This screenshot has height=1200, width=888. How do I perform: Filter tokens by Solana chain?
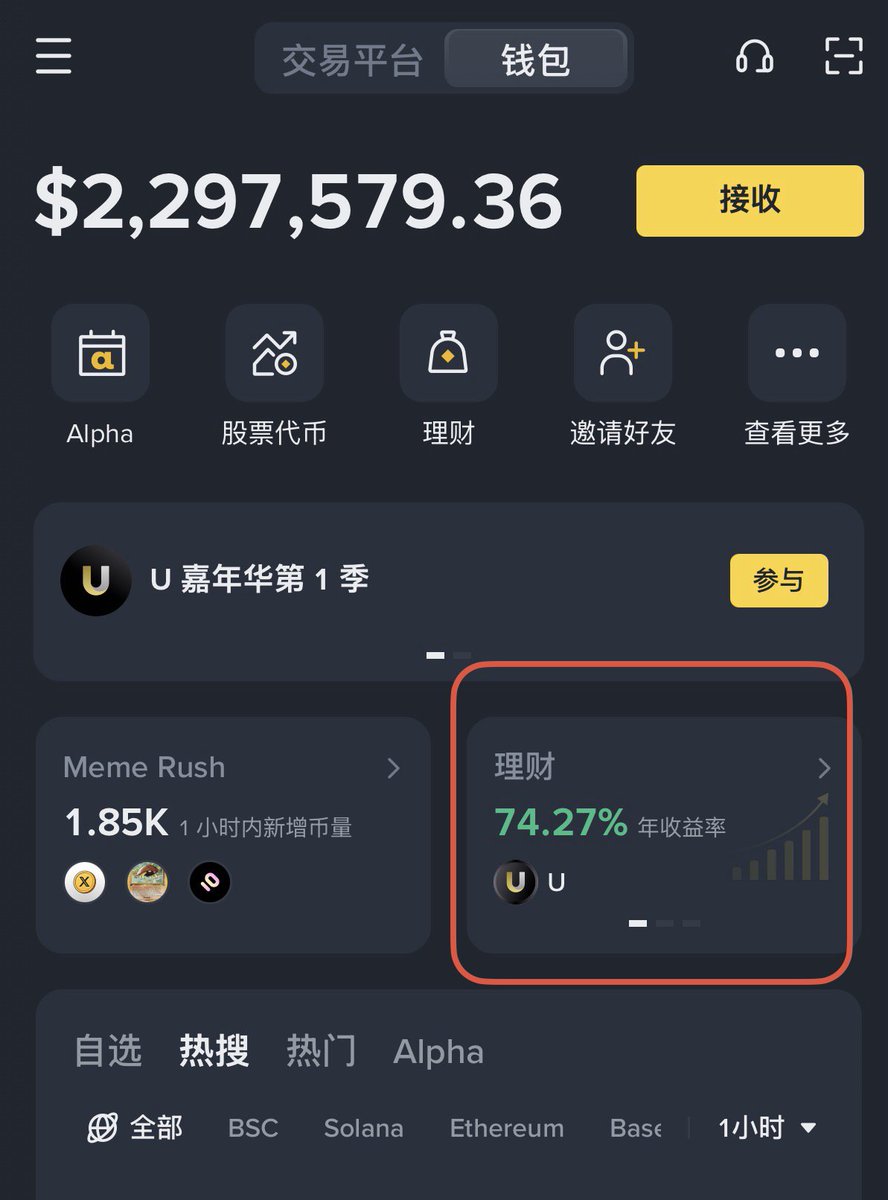click(363, 1128)
